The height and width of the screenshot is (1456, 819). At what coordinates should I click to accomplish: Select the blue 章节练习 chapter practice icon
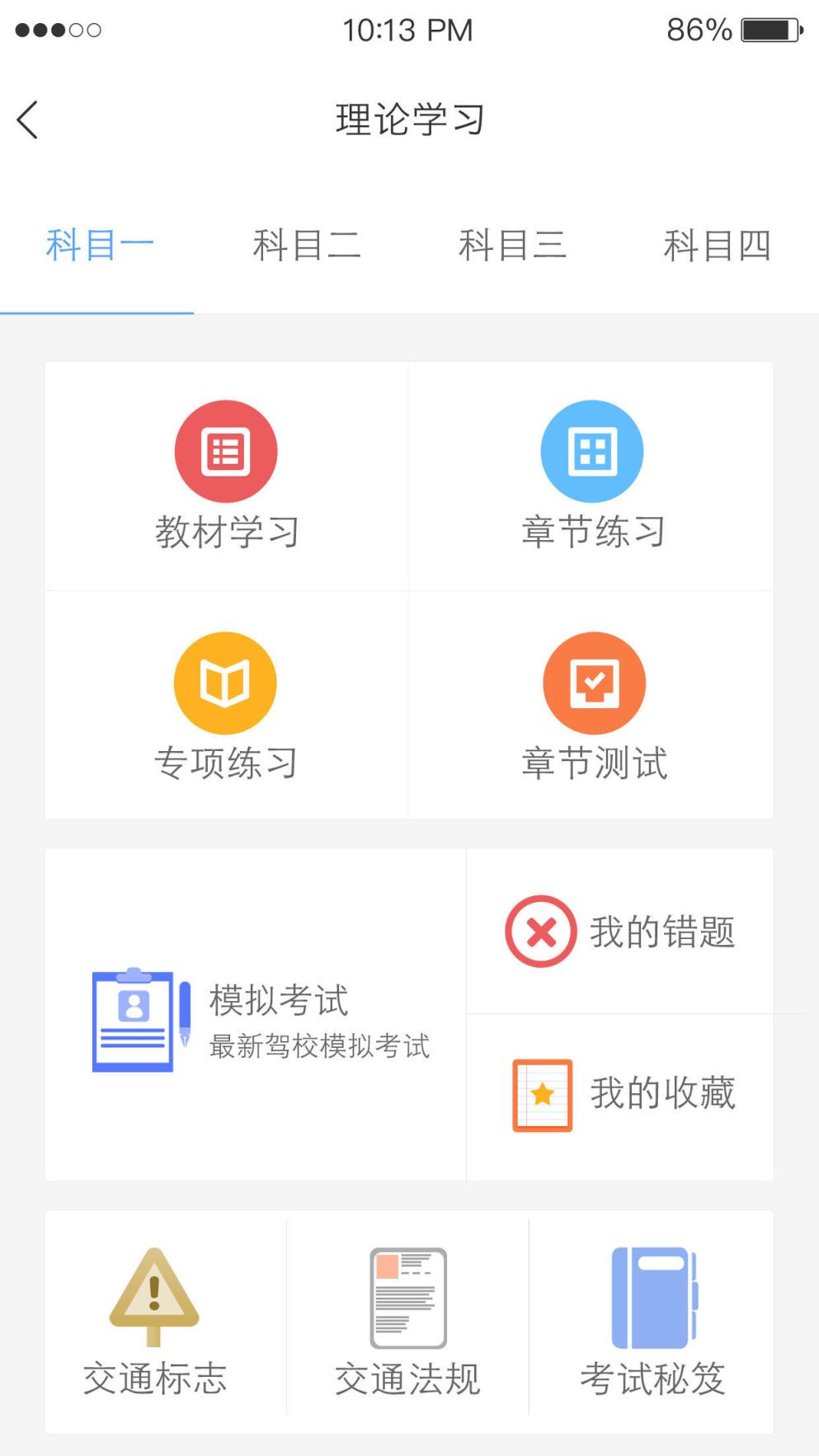592,451
